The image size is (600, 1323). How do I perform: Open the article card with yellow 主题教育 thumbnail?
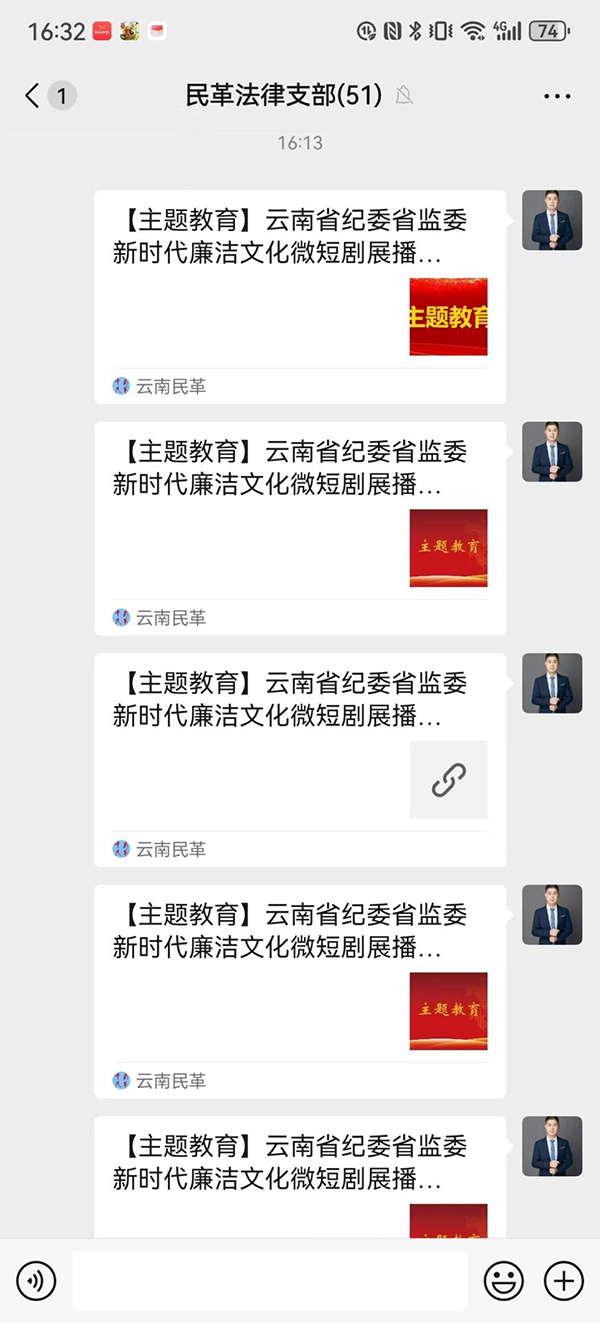[x=300, y=297]
